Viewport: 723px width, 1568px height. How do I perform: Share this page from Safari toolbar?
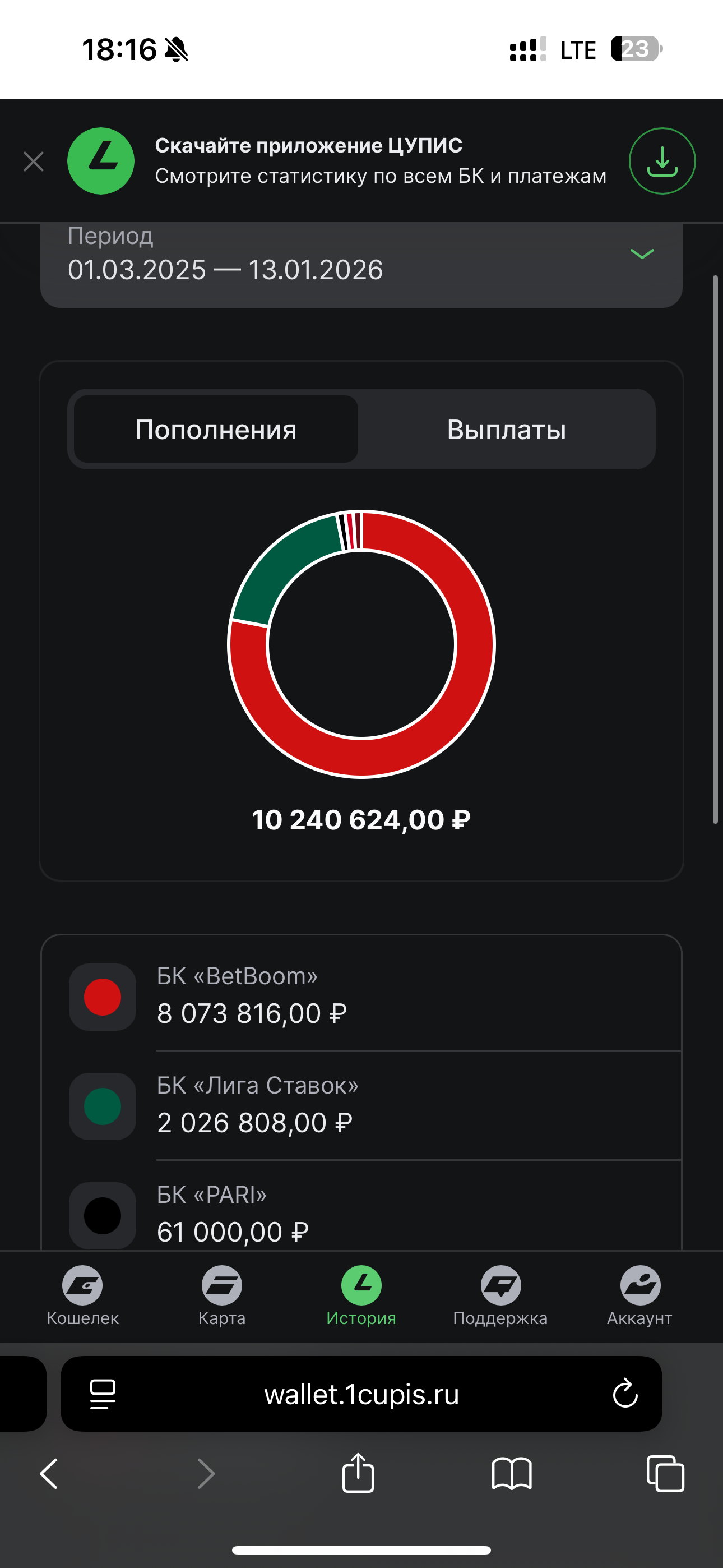pyautogui.click(x=358, y=1473)
